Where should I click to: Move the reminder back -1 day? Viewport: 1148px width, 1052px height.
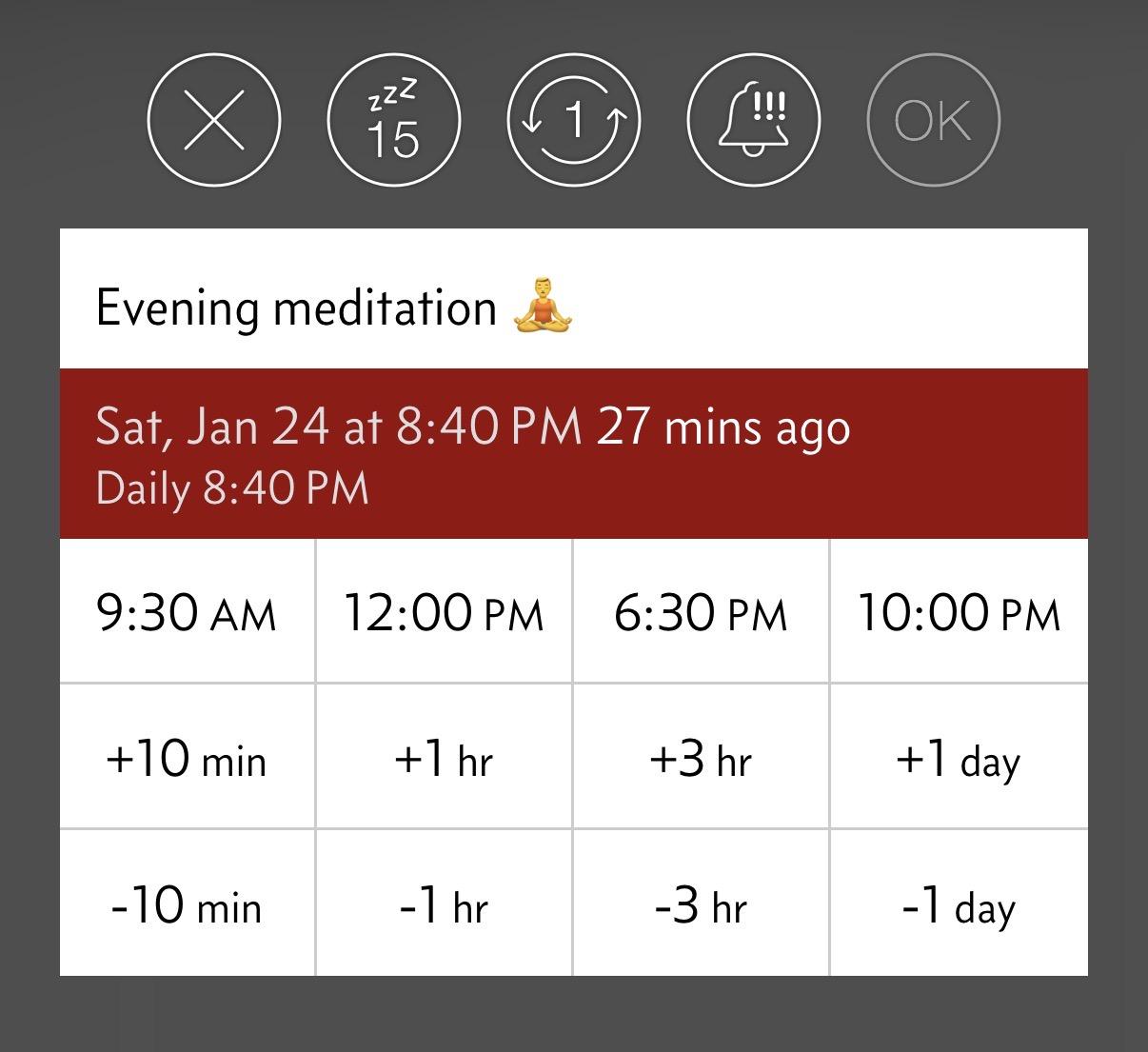point(959,904)
